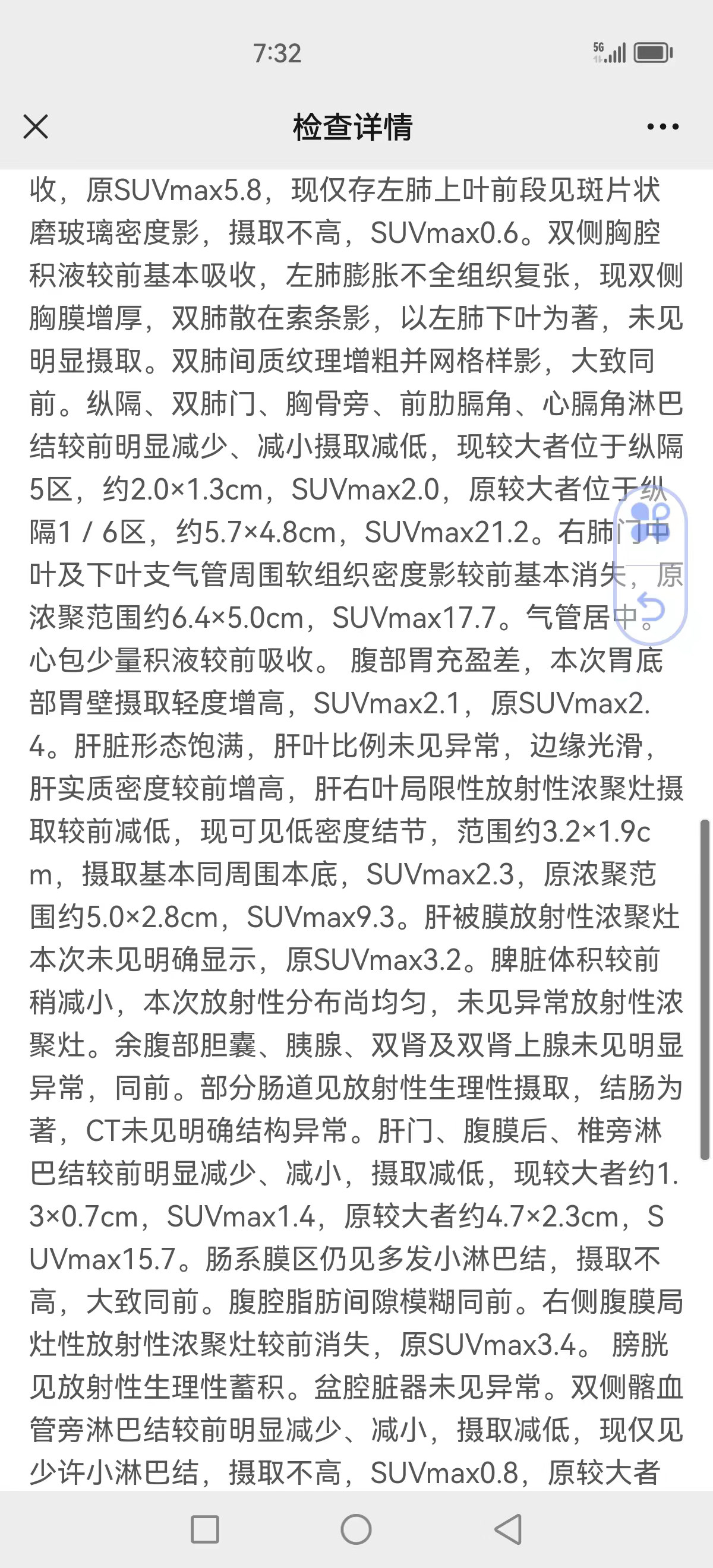The image size is (713, 1568).
Task: Tap the page scrollbar handle
Action: click(705, 990)
